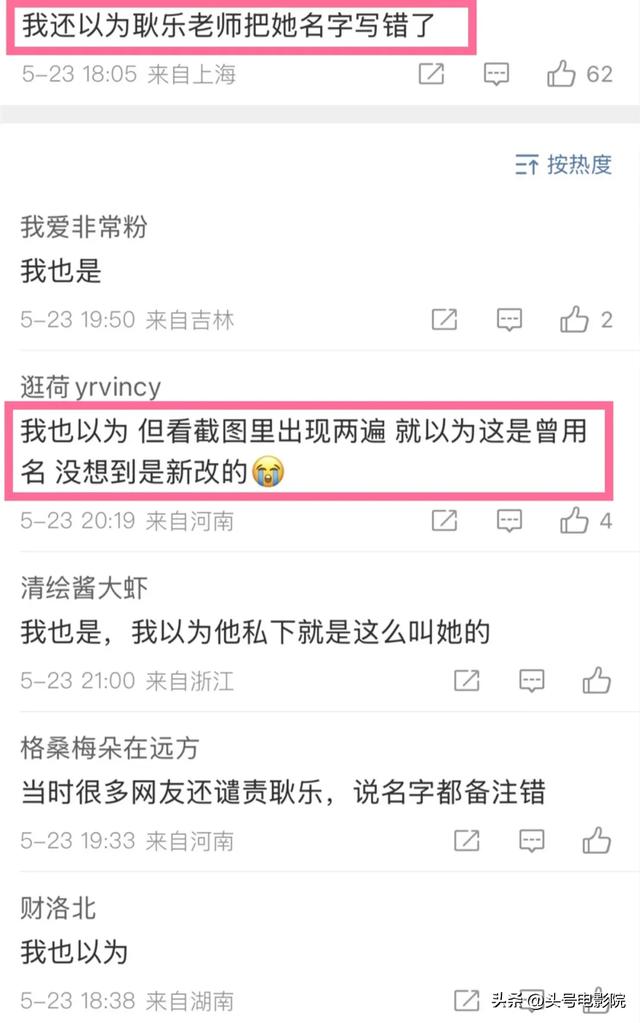Share 逛荷 yrvincy's comment
This screenshot has height=1023, width=640.
coord(444,520)
